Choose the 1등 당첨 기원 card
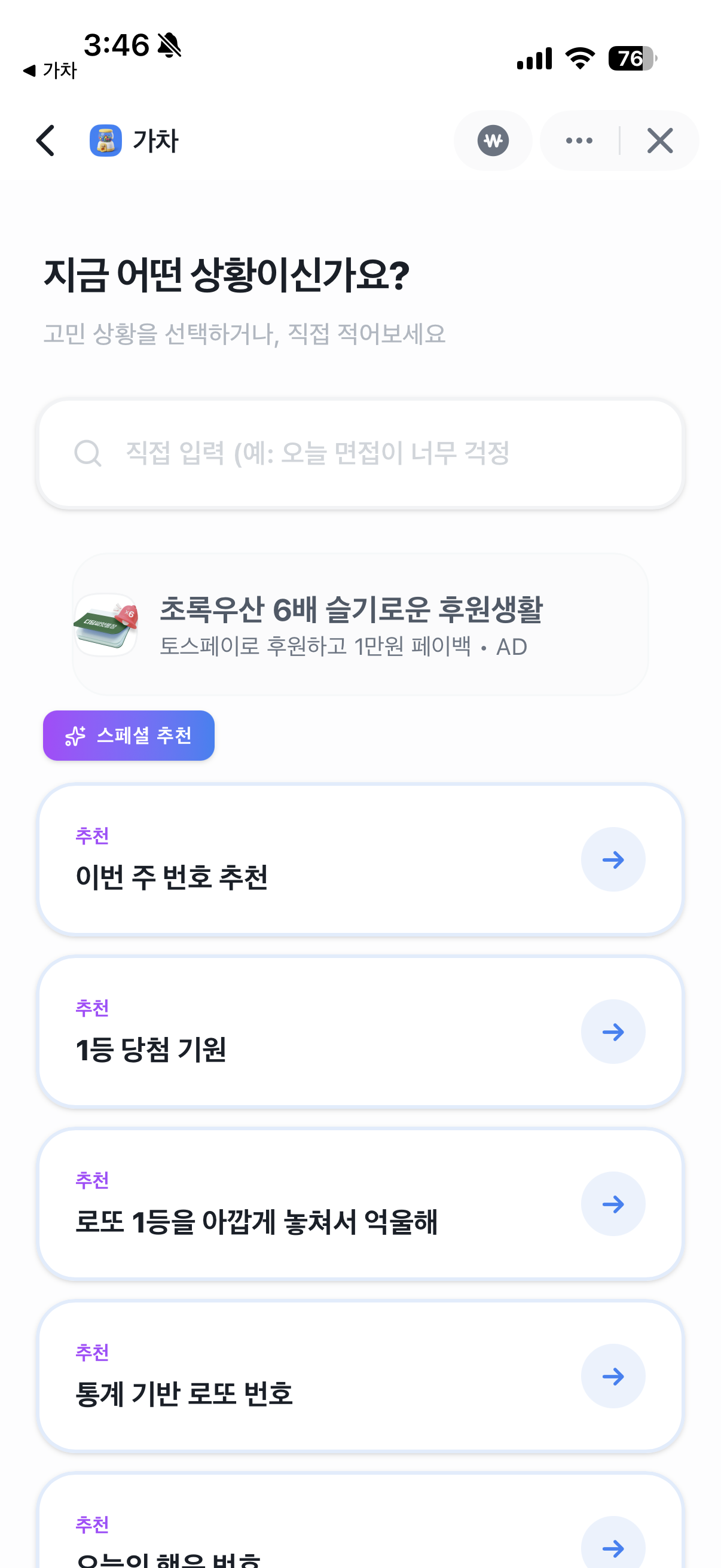Viewport: 721px width, 1568px height. click(360, 1031)
